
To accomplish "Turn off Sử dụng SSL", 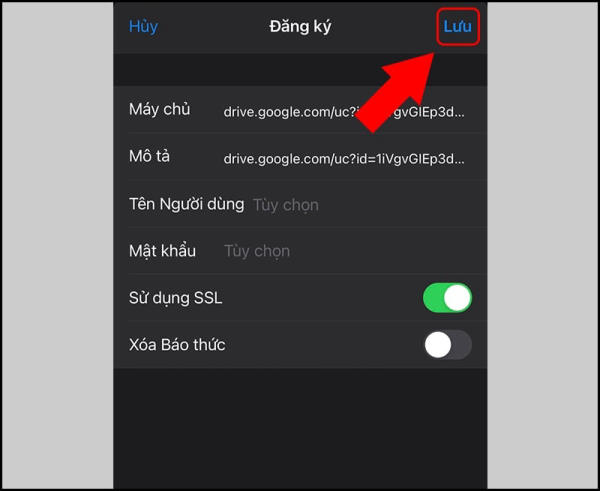I will point(446,298).
